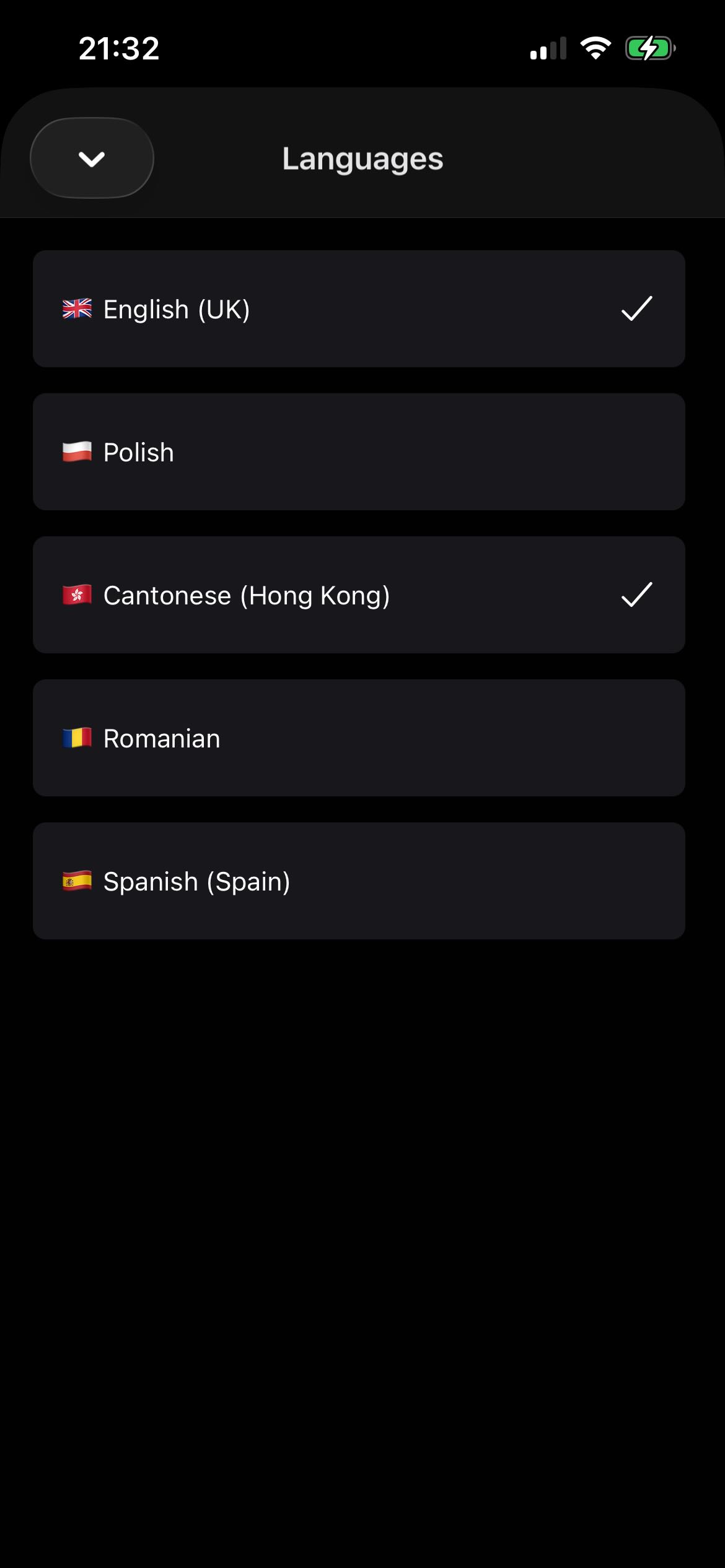Click the time display in status bar
The width and height of the screenshot is (725, 1568).
pos(120,49)
